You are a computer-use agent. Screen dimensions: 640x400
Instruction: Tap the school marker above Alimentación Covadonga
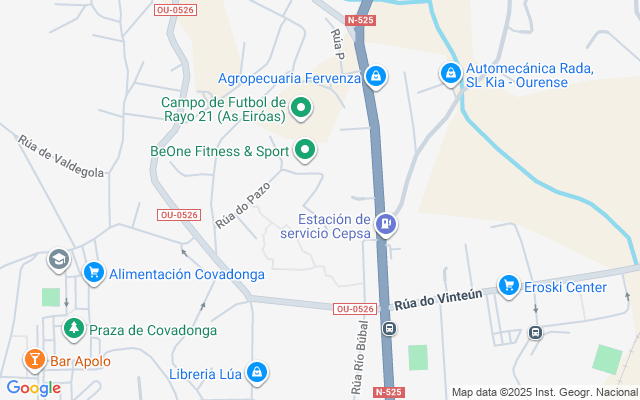58,260
